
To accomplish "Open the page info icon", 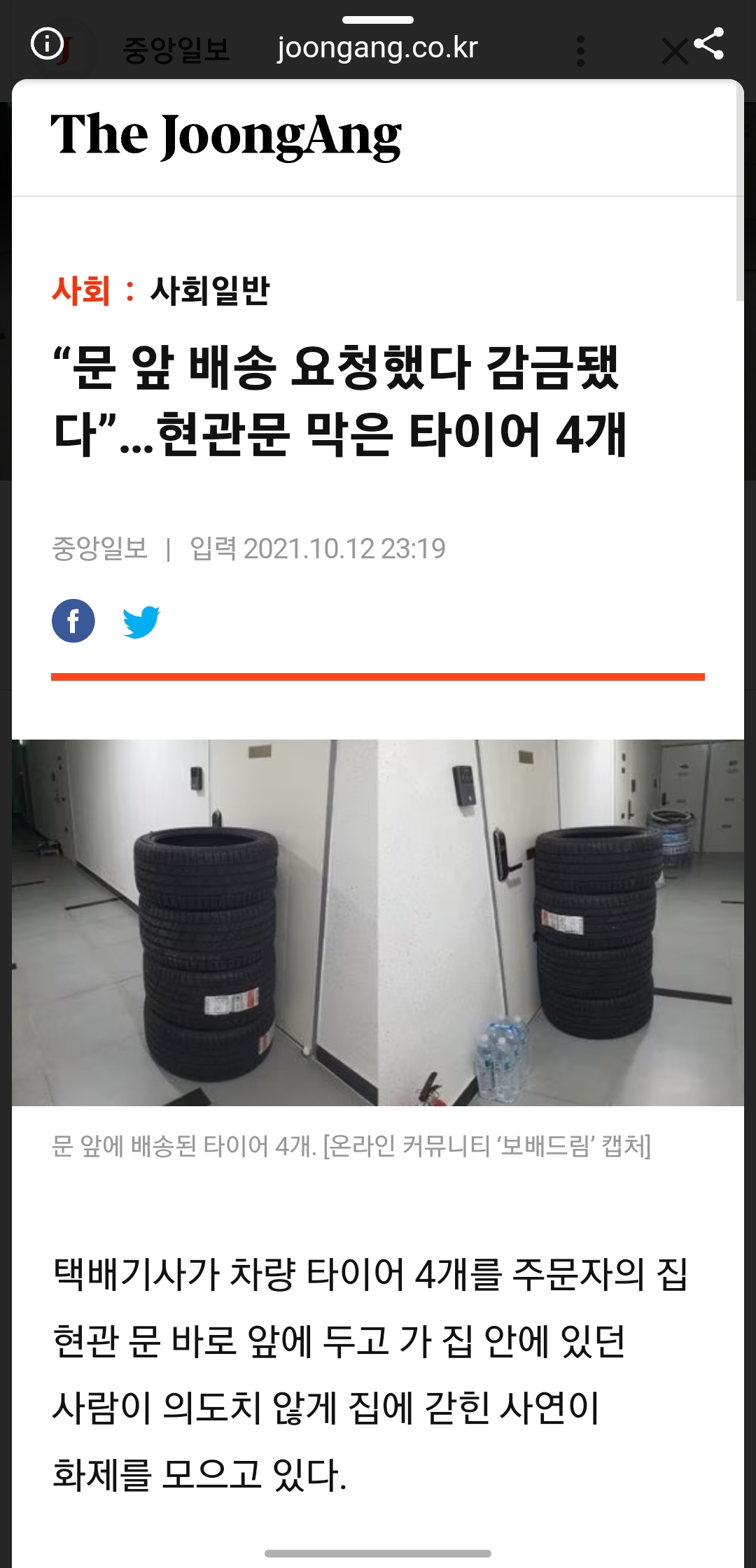I will pyautogui.click(x=47, y=44).
